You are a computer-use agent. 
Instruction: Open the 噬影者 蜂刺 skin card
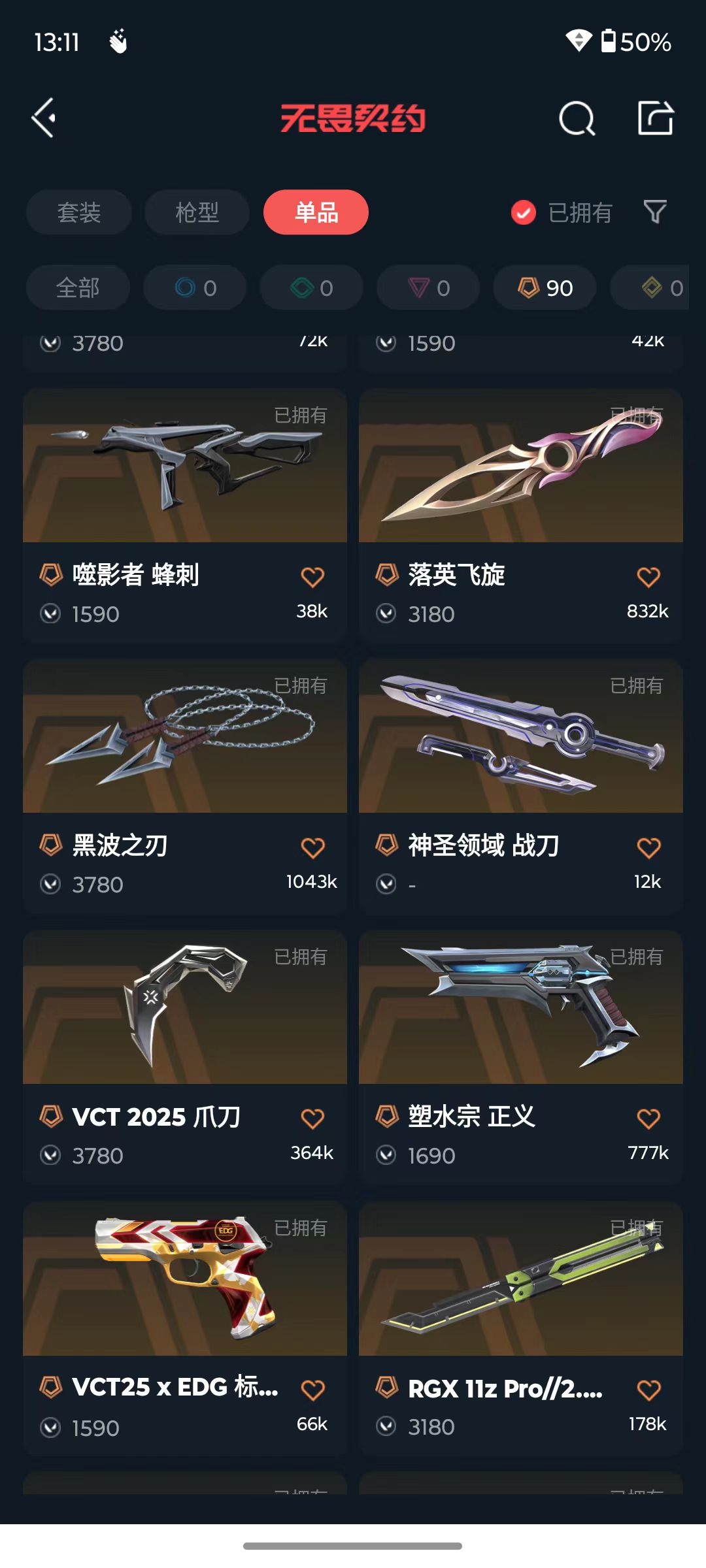coord(185,516)
